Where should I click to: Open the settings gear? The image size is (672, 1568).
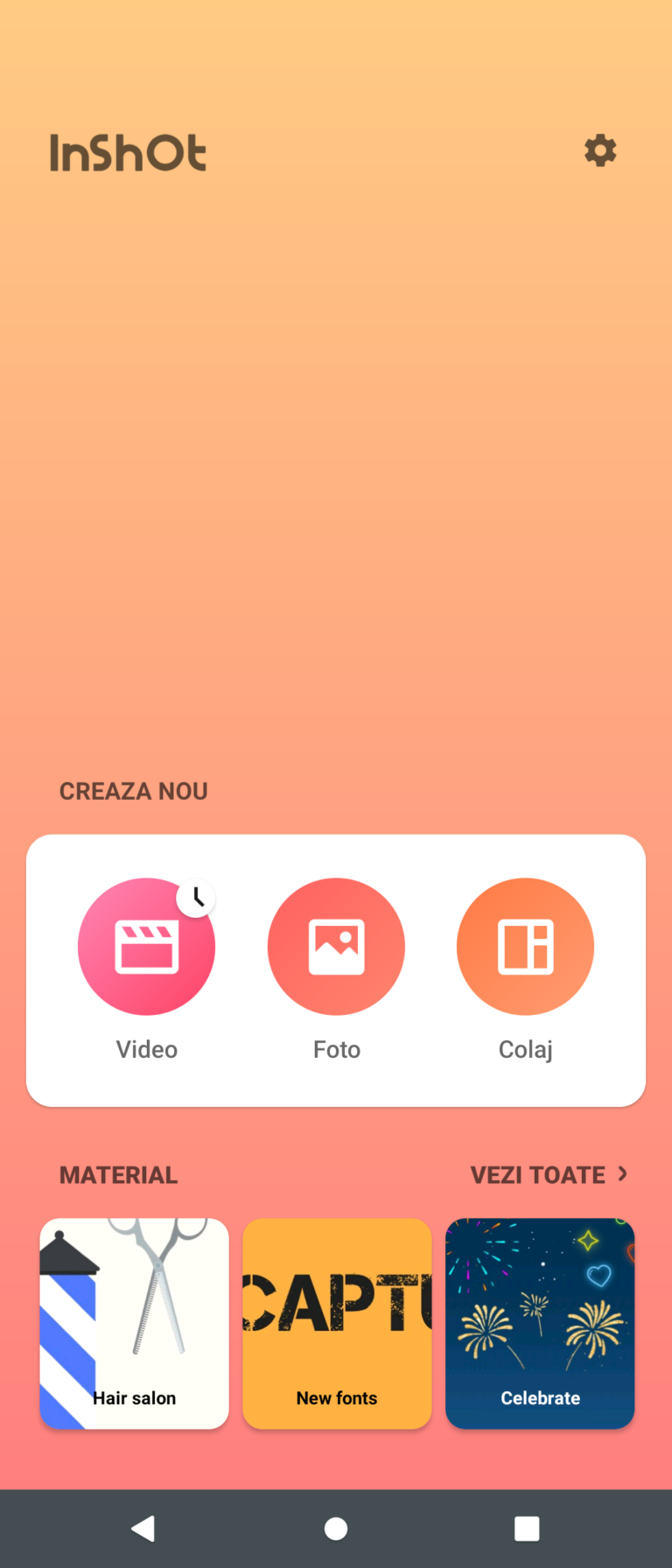[x=600, y=150]
